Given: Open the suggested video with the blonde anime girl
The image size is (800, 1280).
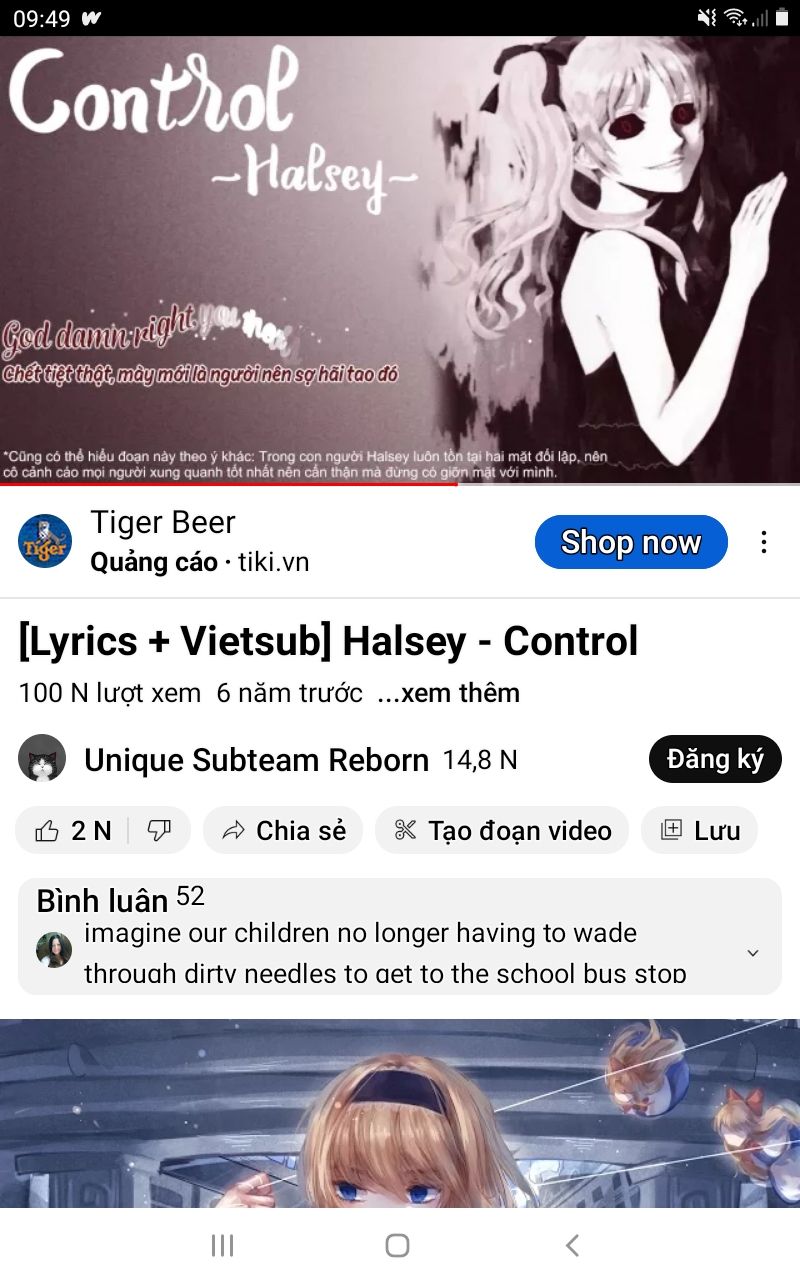Looking at the screenshot, I should tap(400, 1110).
